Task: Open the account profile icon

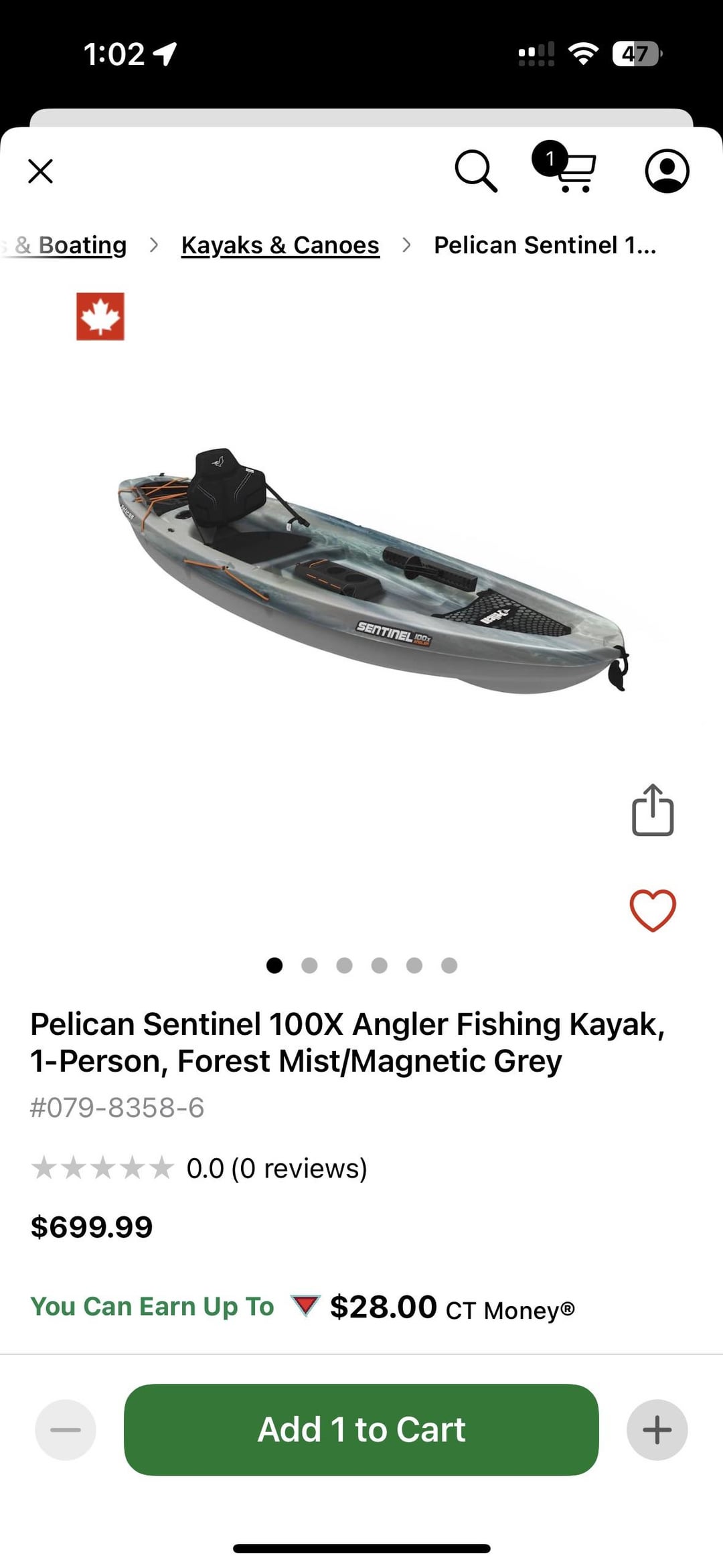Action: [667, 171]
